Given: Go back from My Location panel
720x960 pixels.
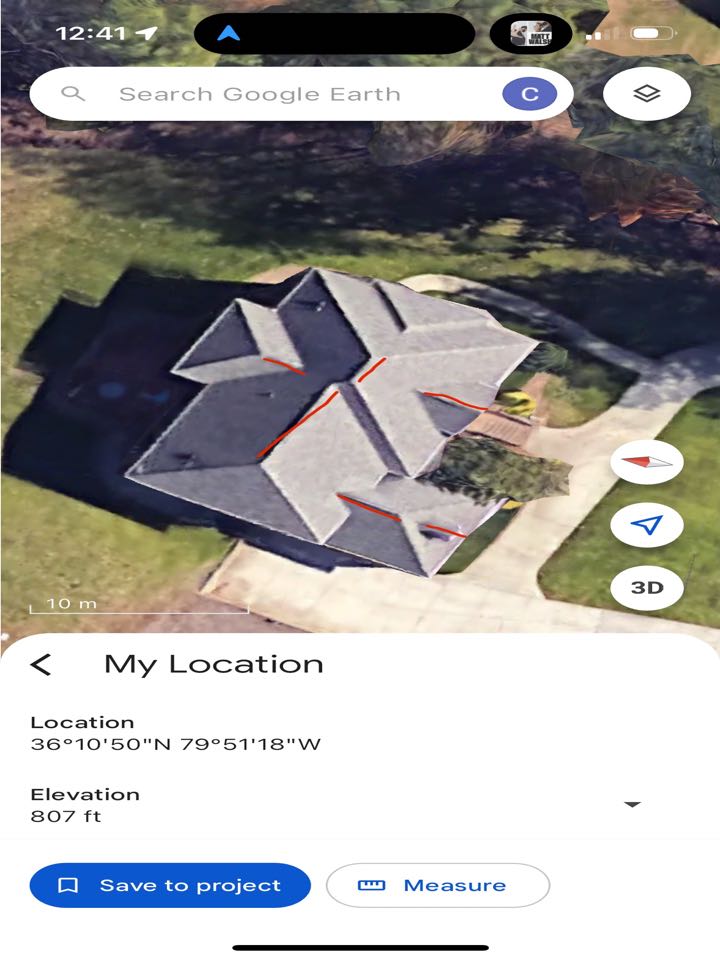Looking at the screenshot, I should pyautogui.click(x=41, y=664).
